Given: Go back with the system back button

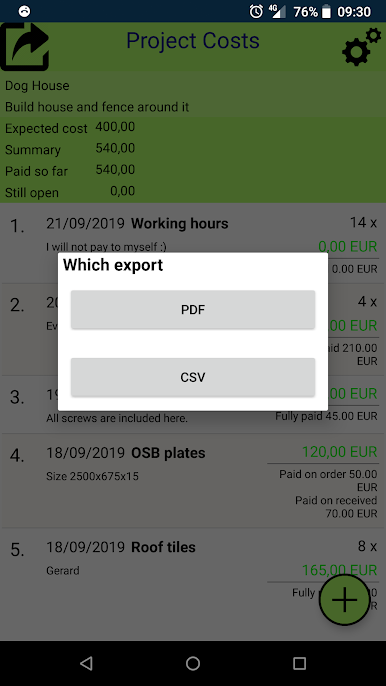Looking at the screenshot, I should click(86, 663).
